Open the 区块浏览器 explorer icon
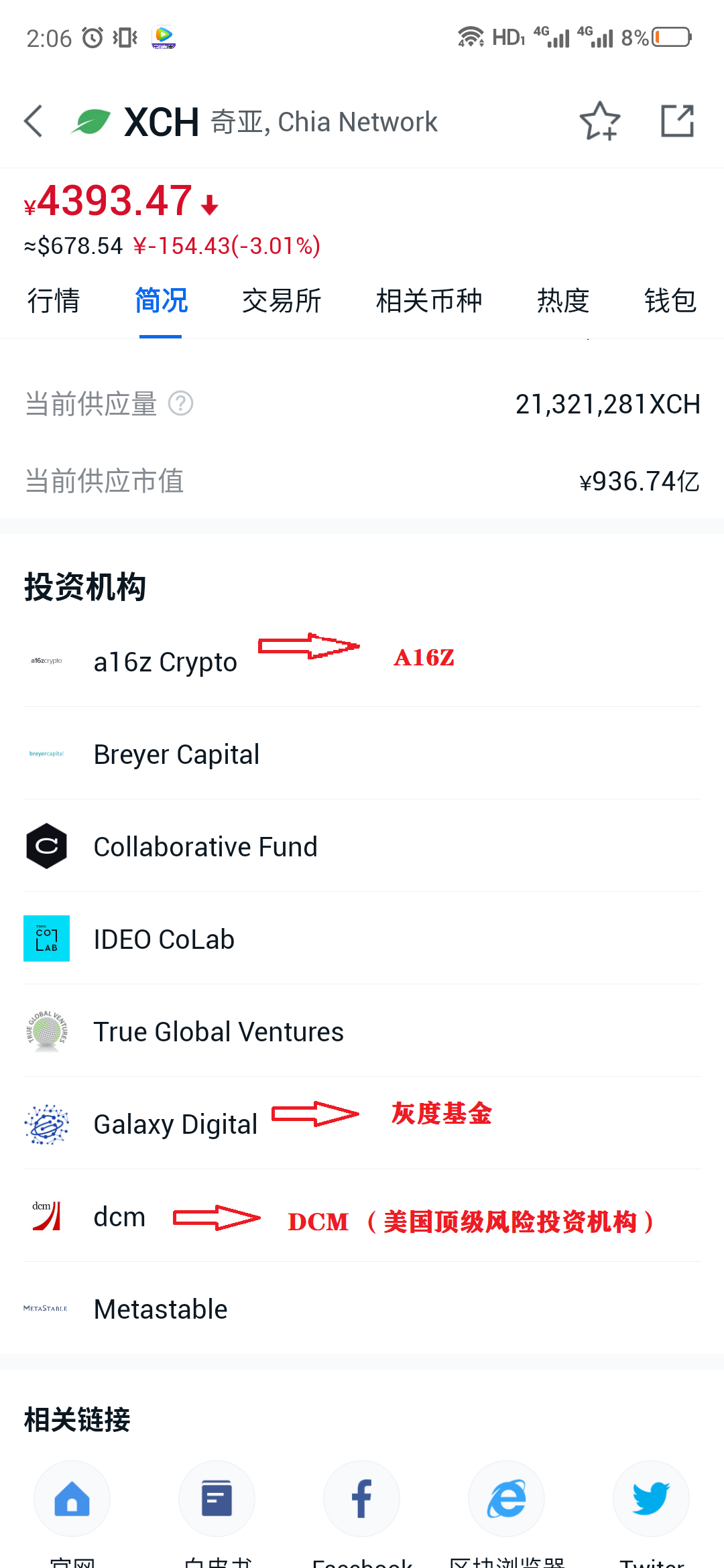Viewport: 724px width, 1568px height. 506,1499
